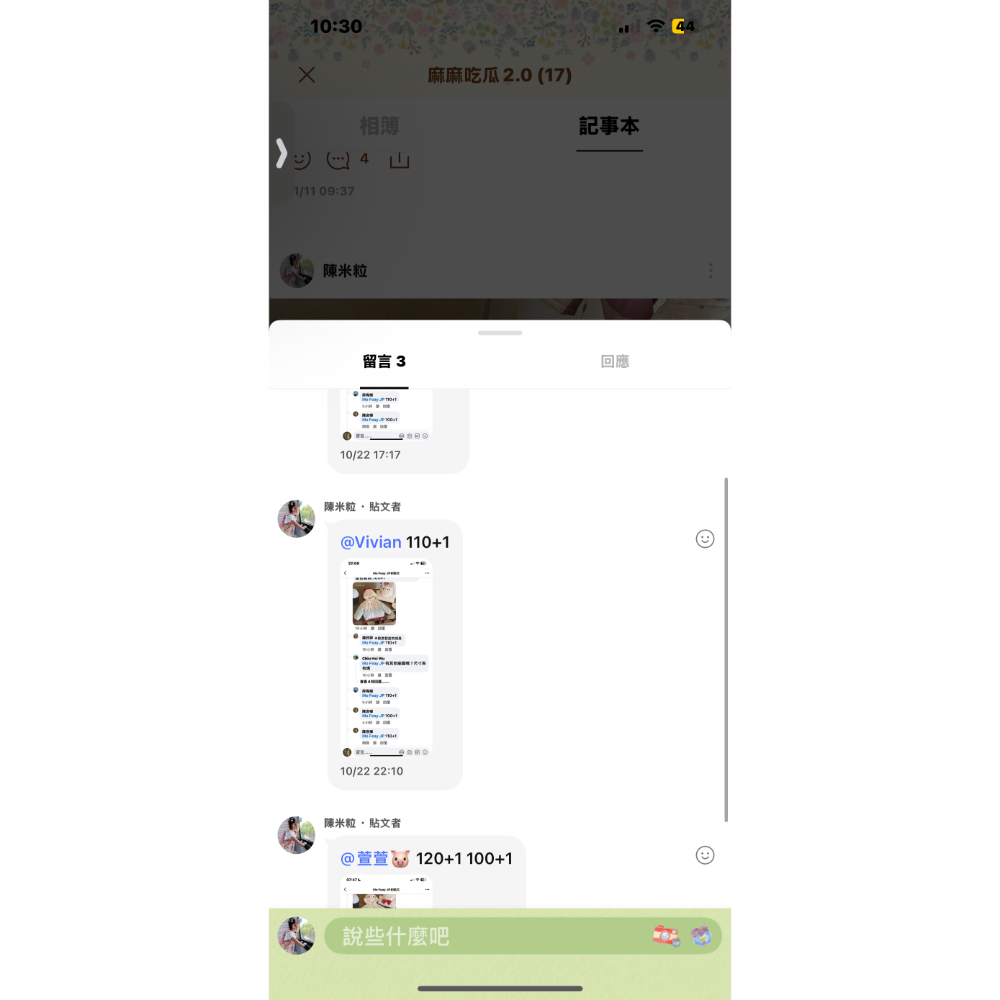
Task: Open 陳米粒's avatar on the 110+1 comment
Action: pos(296,519)
